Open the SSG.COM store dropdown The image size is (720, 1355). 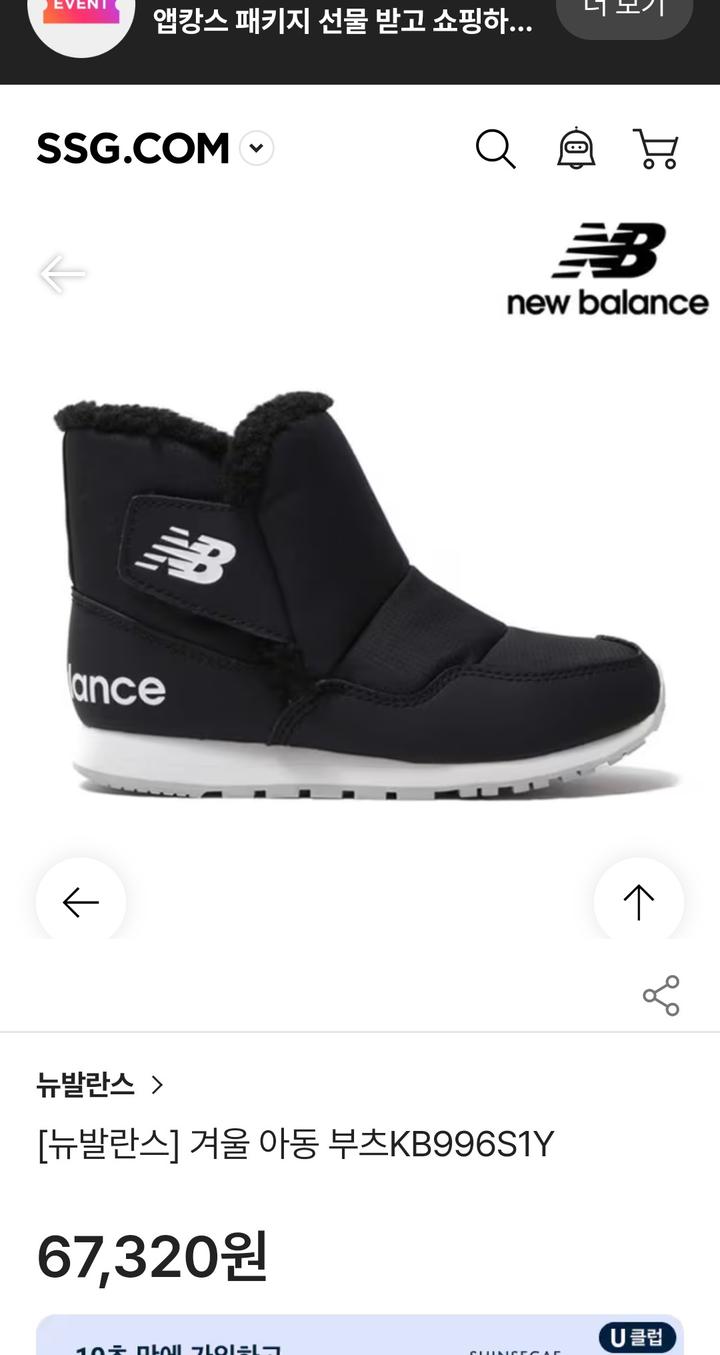[x=257, y=149]
